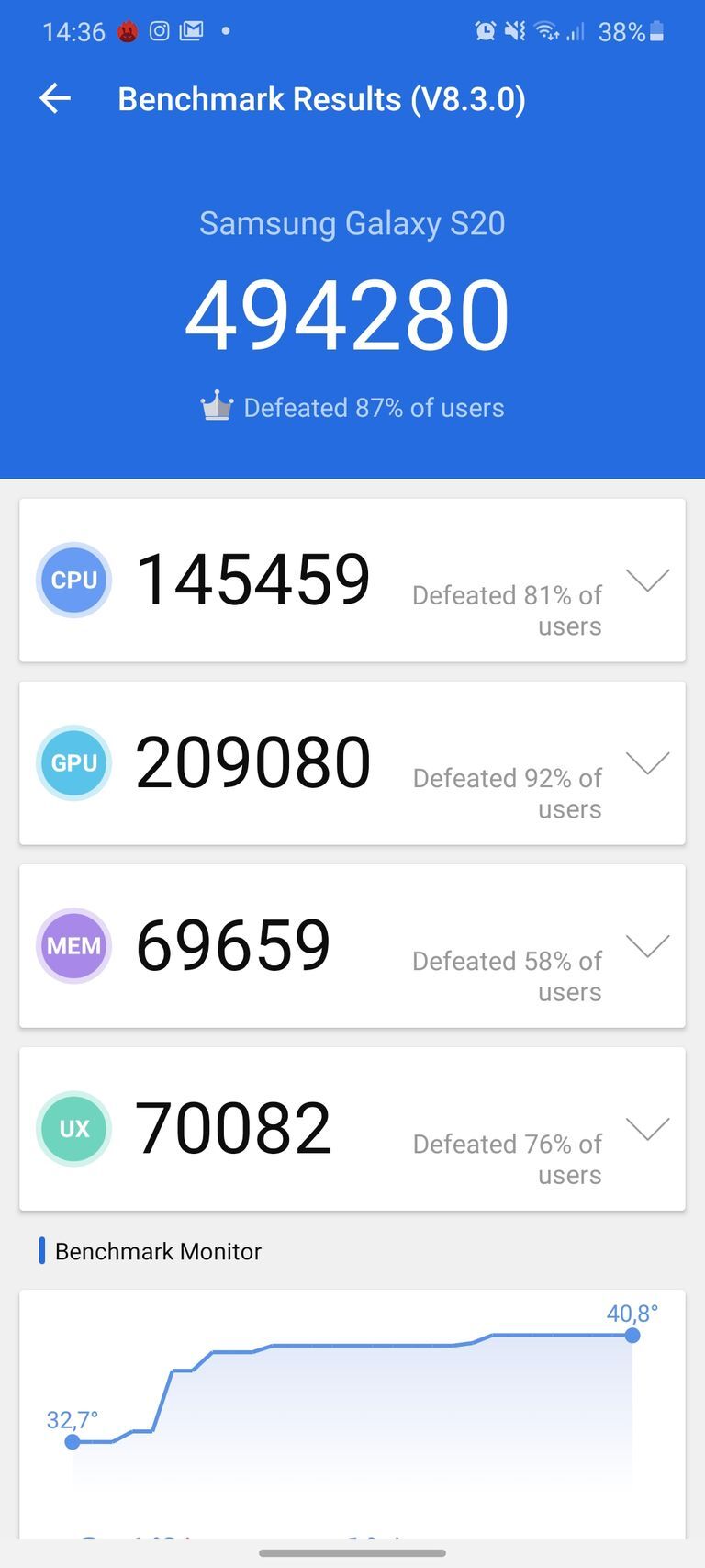Viewport: 705px width, 1568px height.
Task: Expand the CPU score details
Action: pyautogui.click(x=647, y=580)
